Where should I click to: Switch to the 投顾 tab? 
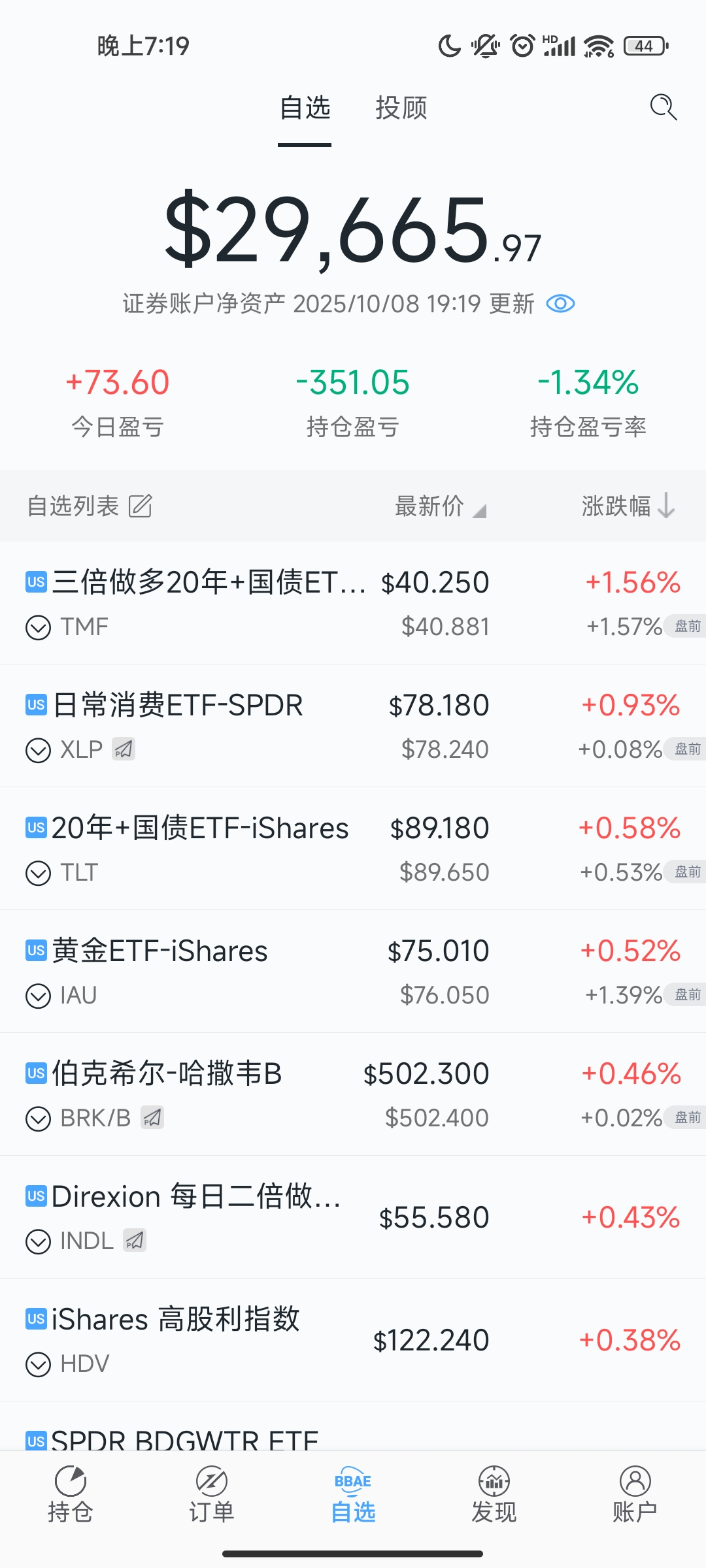coord(401,108)
